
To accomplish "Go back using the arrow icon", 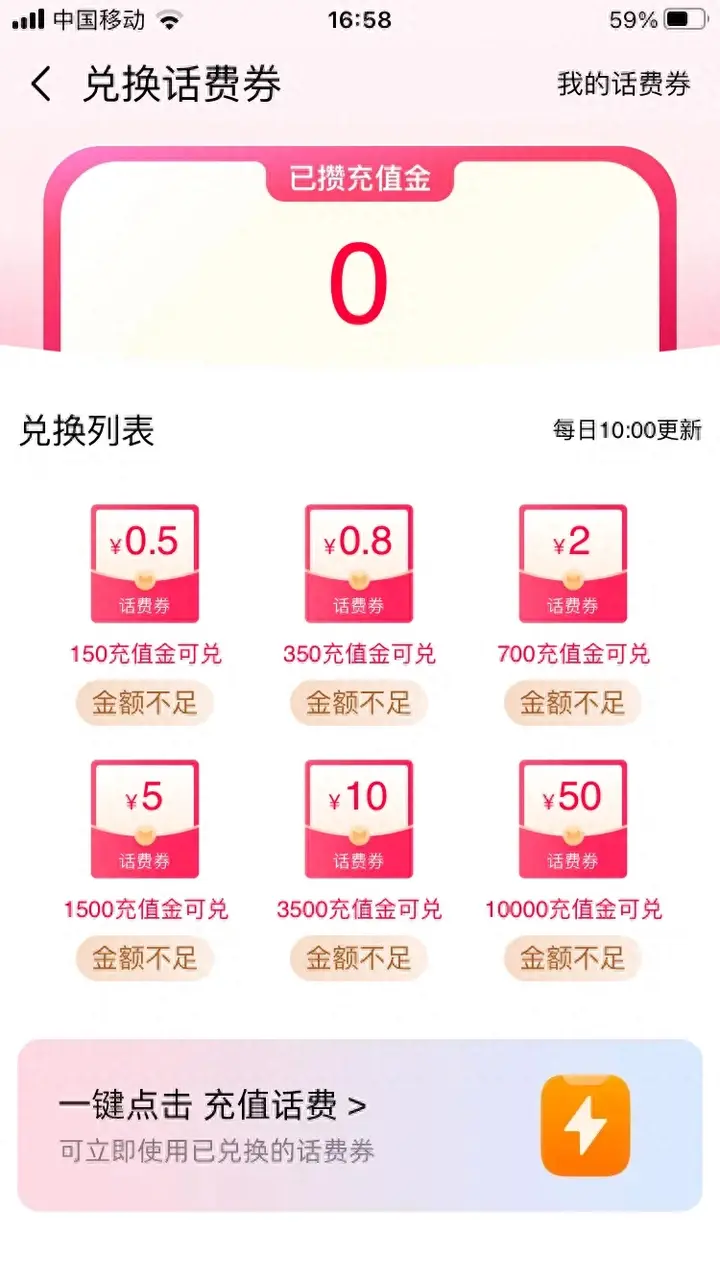I will 41,85.
